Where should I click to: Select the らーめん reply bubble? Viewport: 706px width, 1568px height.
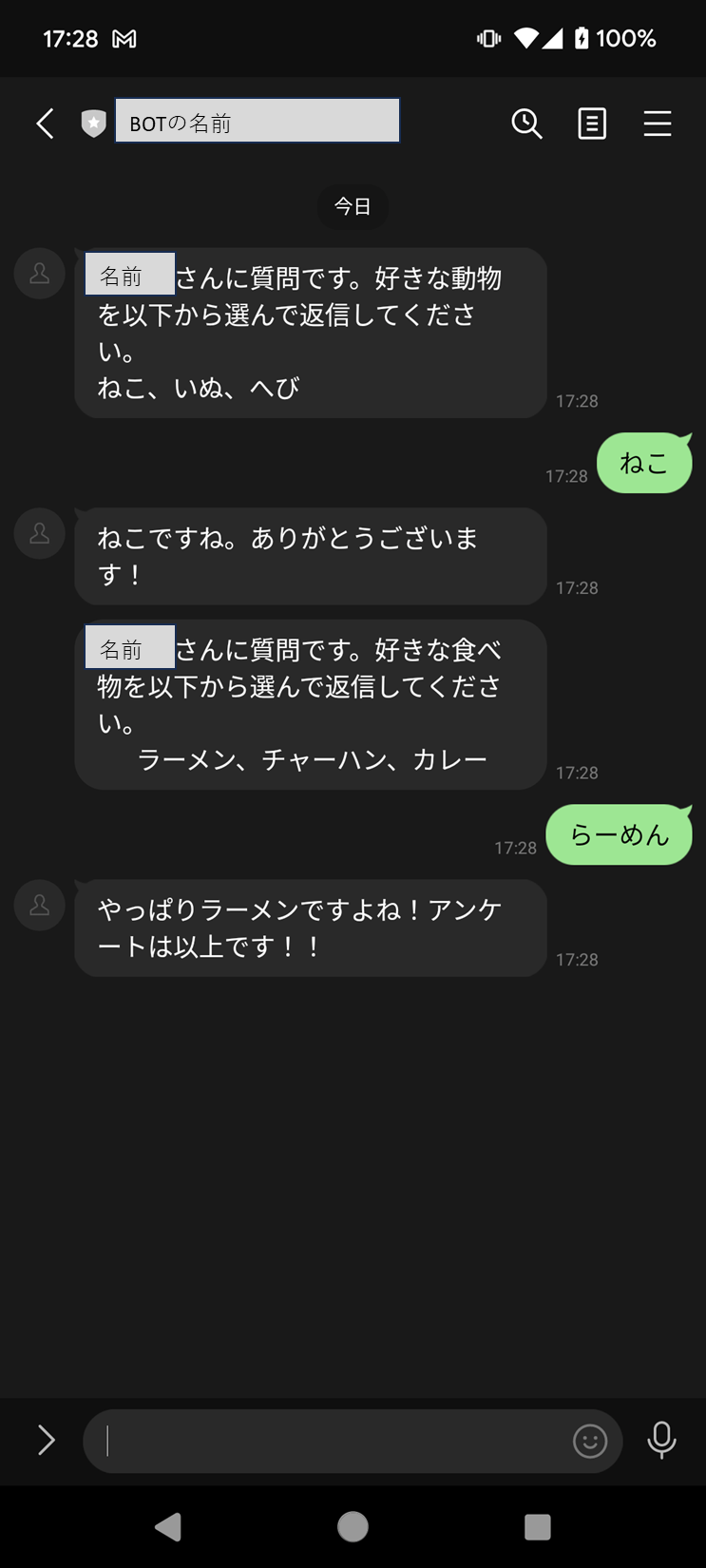coord(619,834)
